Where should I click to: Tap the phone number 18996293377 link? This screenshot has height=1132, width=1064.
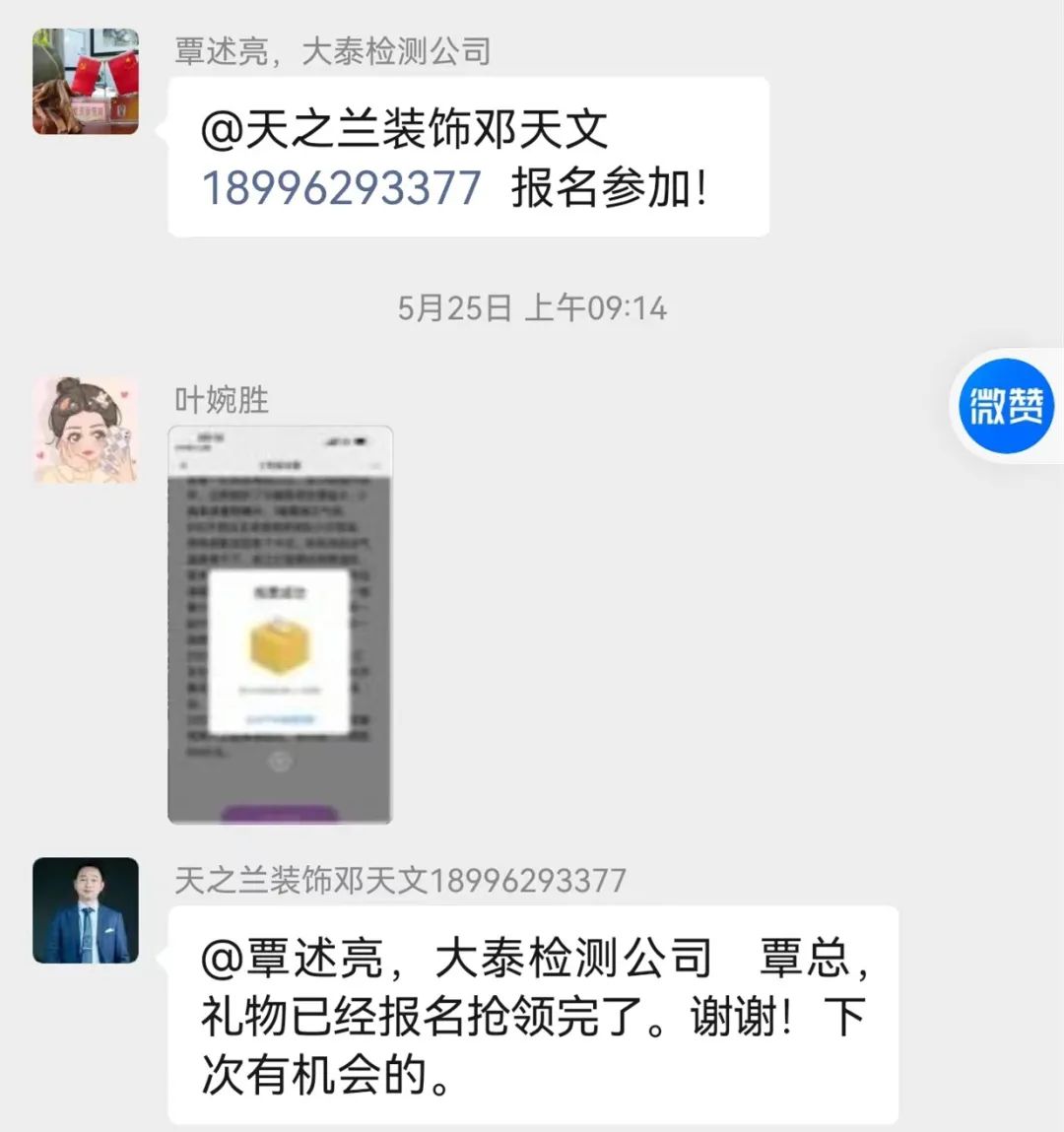point(341,188)
